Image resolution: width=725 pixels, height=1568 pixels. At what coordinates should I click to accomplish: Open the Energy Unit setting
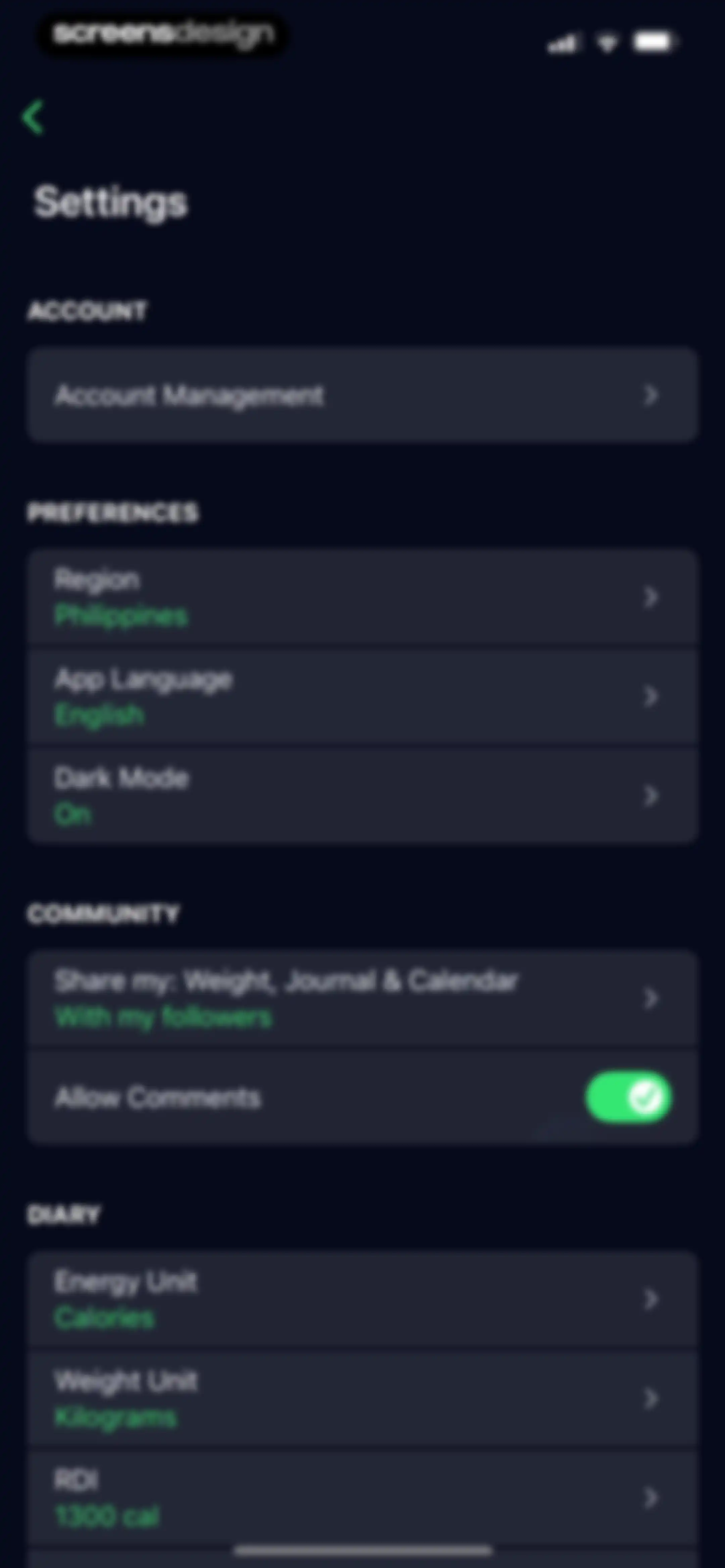pyautogui.click(x=362, y=1299)
